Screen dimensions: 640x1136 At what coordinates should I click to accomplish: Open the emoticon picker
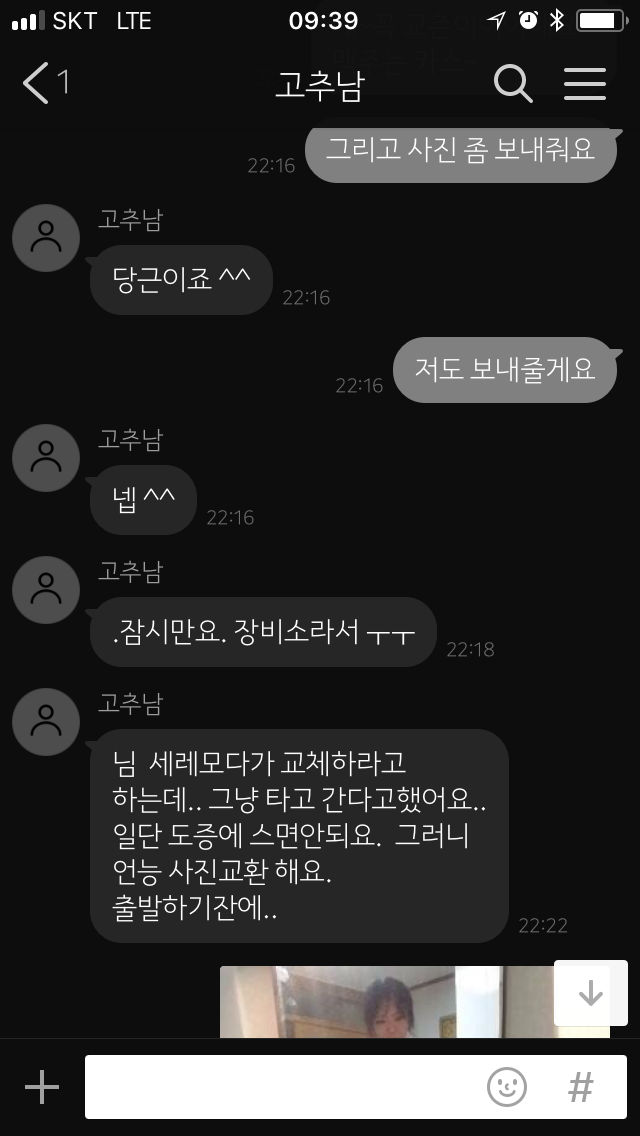pos(507,1087)
